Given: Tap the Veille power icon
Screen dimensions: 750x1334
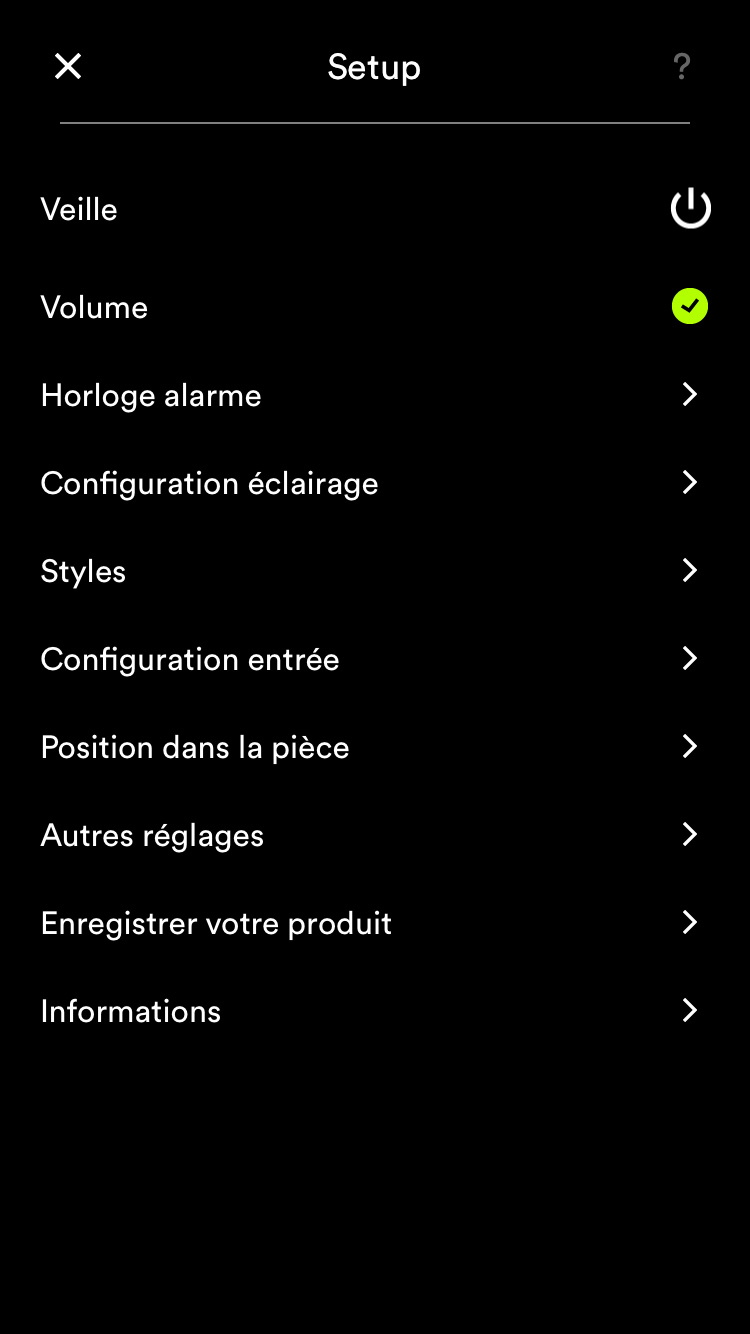Looking at the screenshot, I should pos(690,209).
